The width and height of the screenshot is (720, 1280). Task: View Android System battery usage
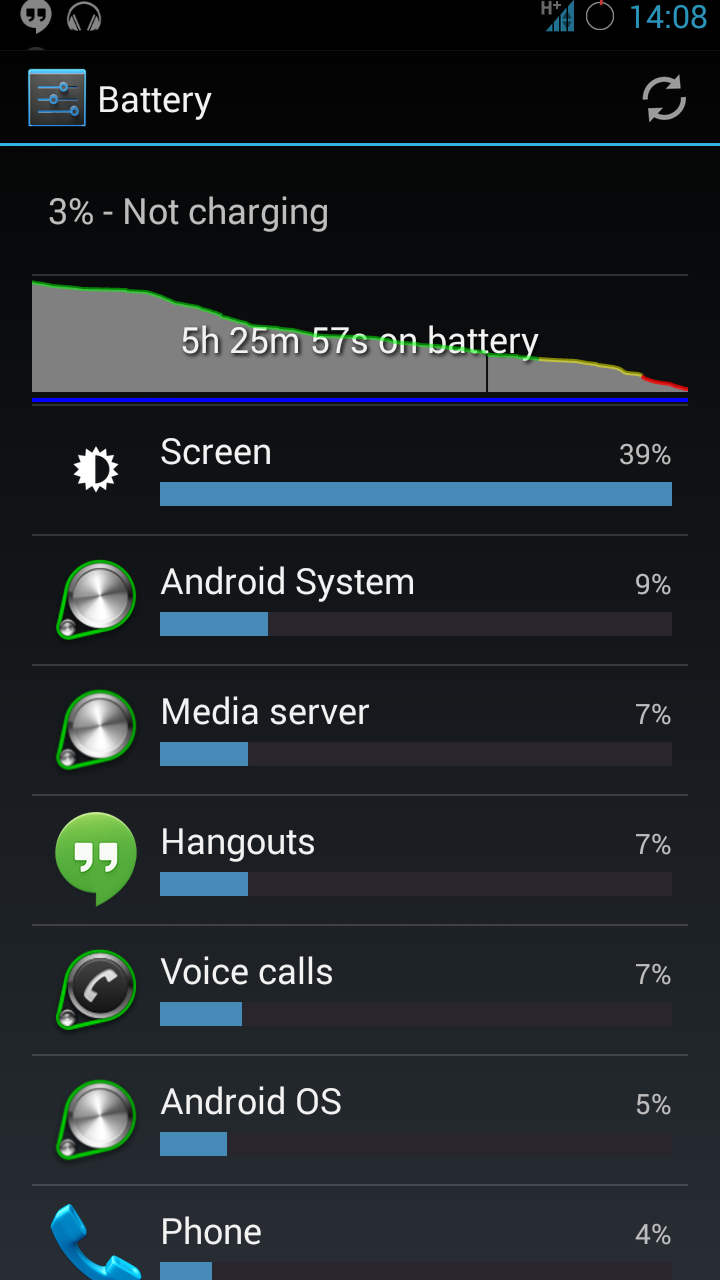click(360, 600)
